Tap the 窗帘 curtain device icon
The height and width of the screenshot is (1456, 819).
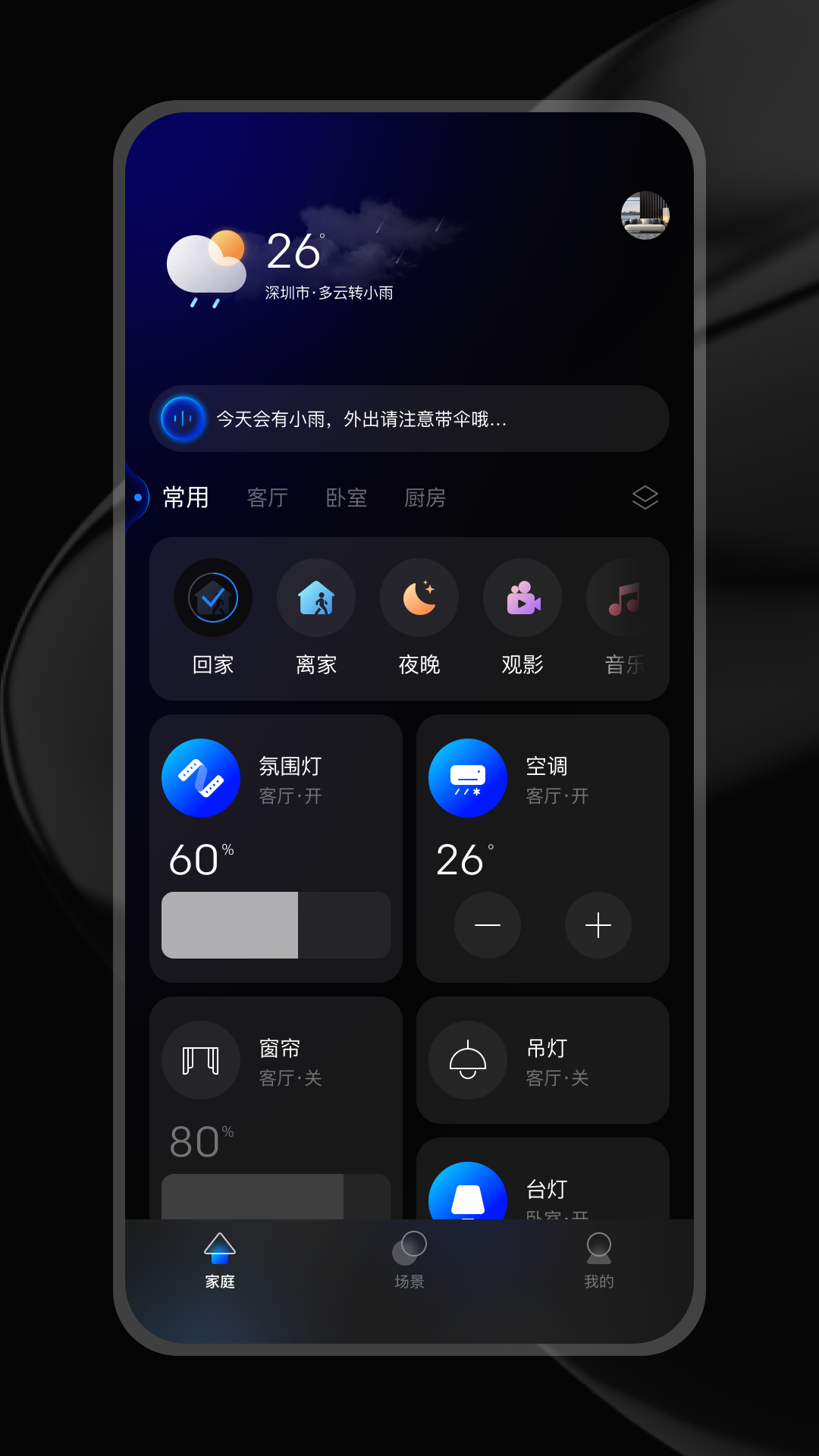201,1060
